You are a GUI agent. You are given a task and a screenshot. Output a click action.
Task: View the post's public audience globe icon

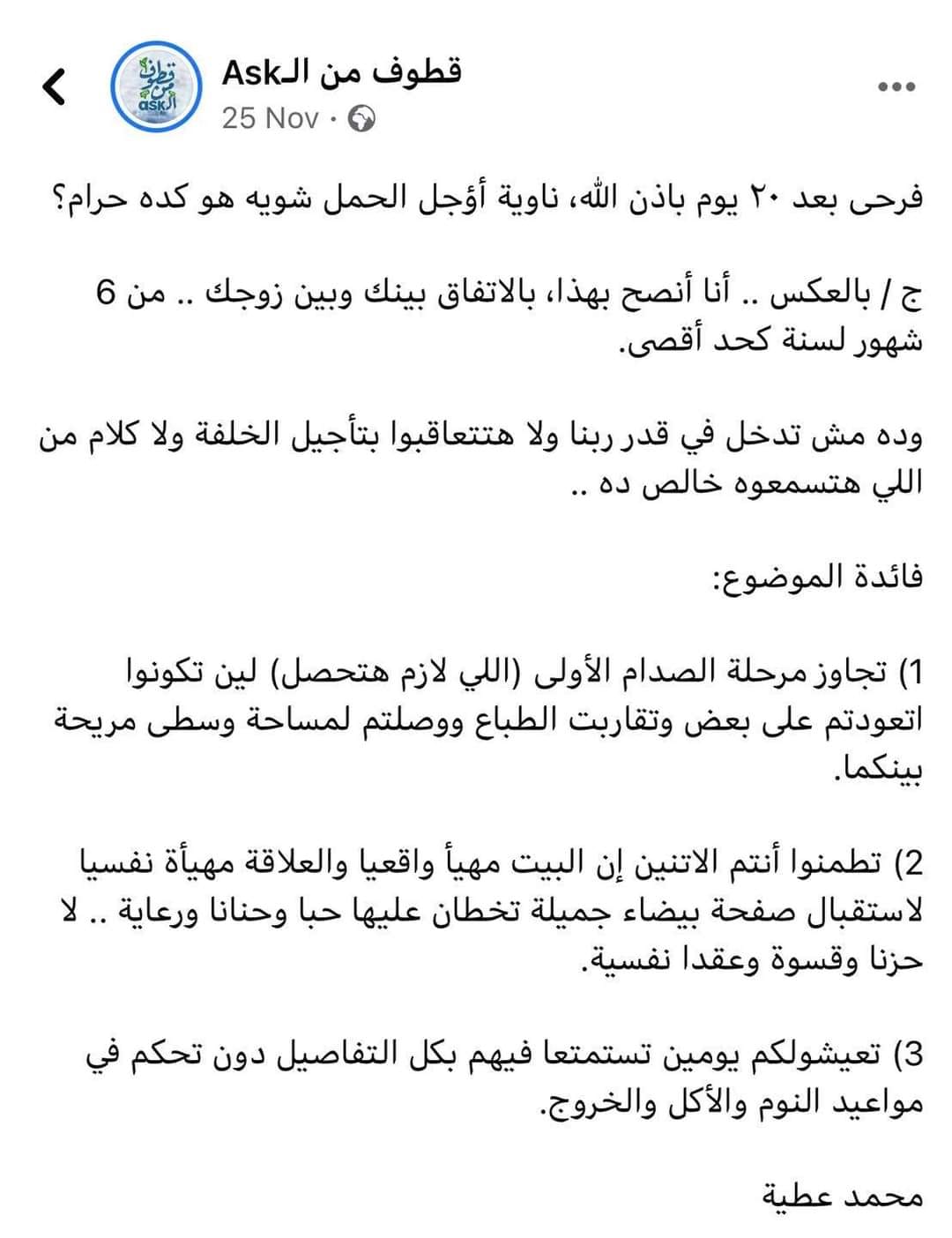361,118
